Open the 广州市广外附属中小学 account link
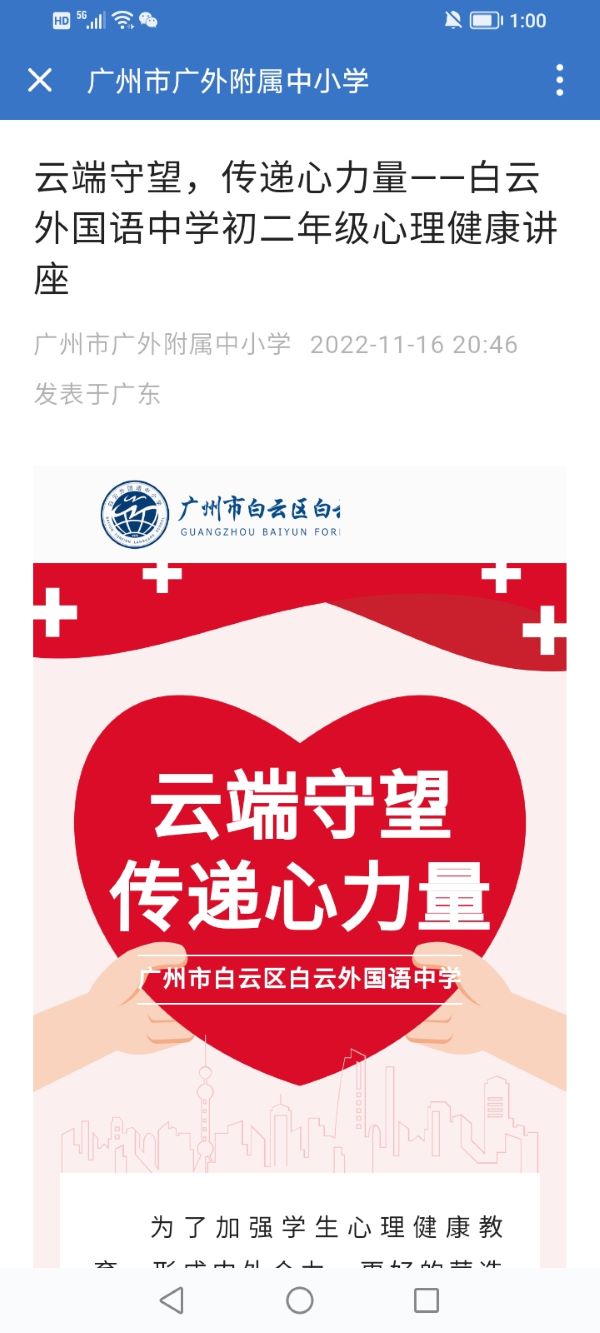This screenshot has height=1333, width=600. click(162, 345)
